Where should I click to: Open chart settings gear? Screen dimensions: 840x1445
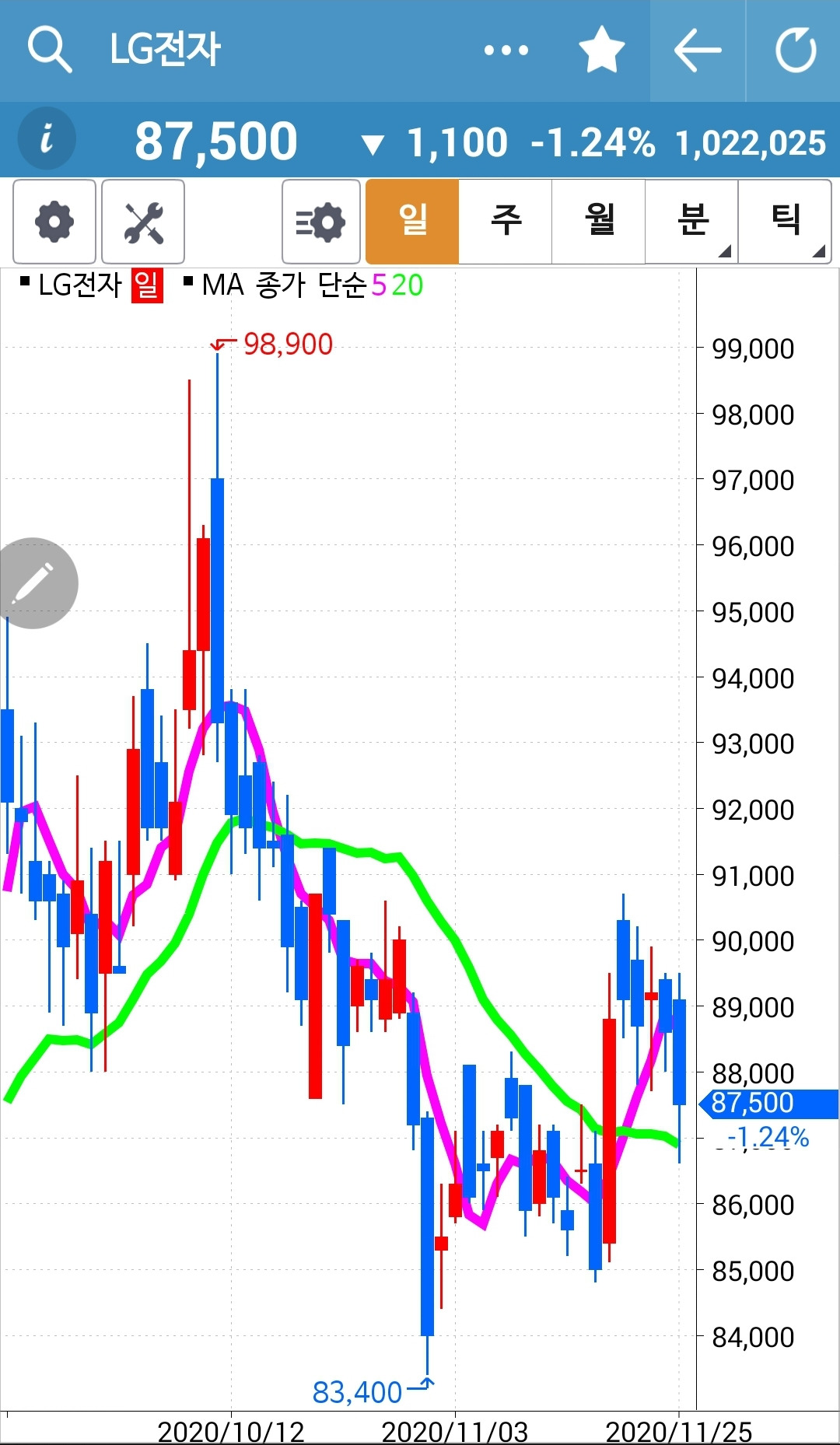coord(54,222)
